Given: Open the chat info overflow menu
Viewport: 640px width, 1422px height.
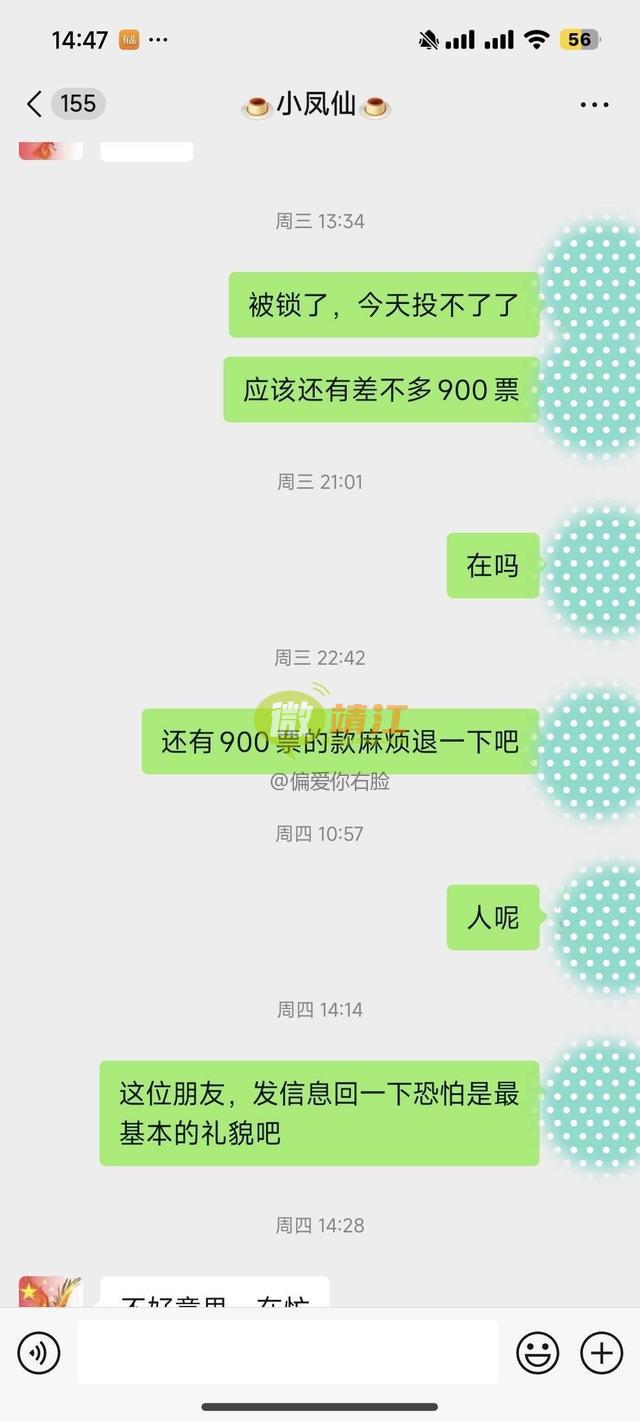Looking at the screenshot, I should pyautogui.click(x=594, y=105).
